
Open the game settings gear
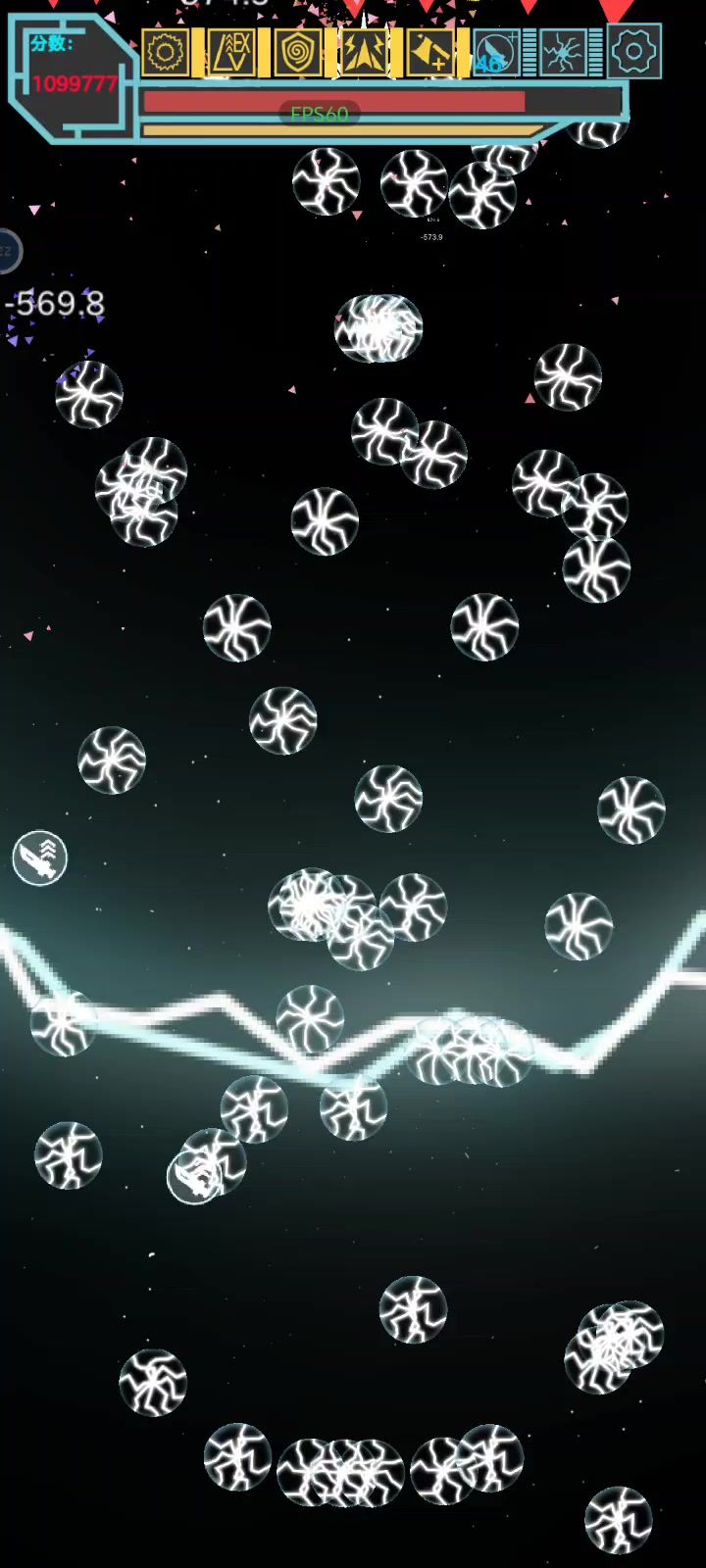coord(634,51)
